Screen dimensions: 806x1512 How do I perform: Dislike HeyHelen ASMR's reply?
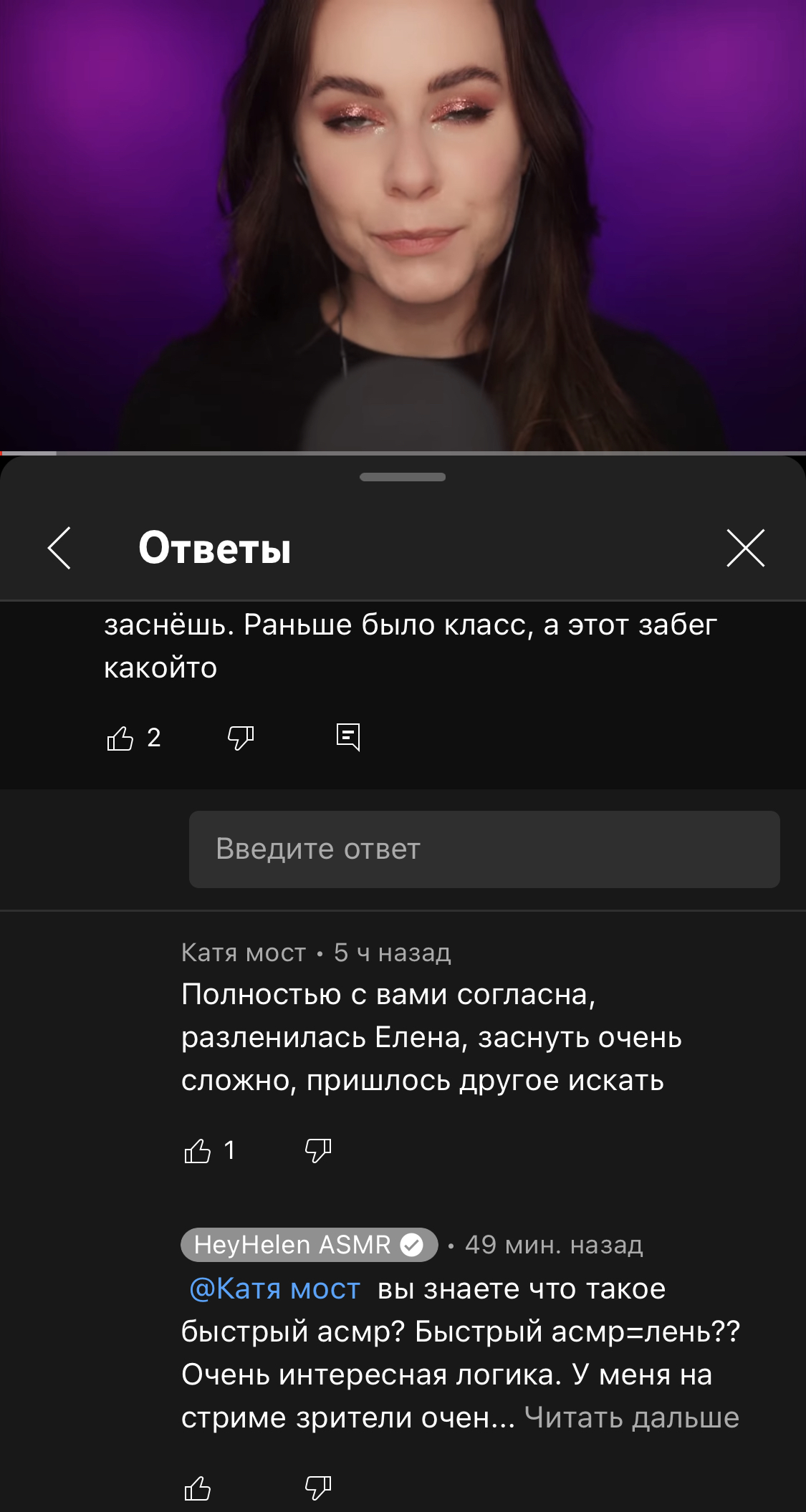[318, 1488]
